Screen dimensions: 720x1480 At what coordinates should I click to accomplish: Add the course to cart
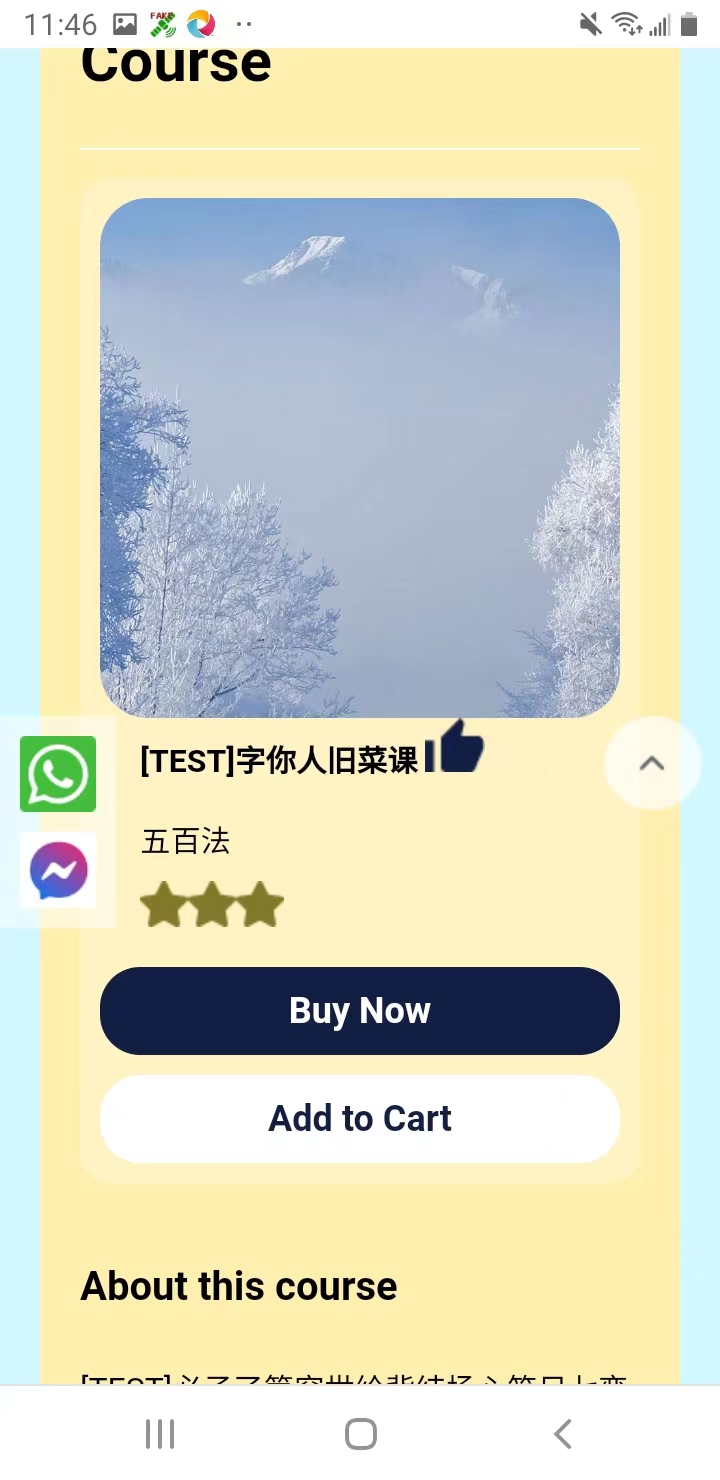pyautogui.click(x=360, y=1118)
